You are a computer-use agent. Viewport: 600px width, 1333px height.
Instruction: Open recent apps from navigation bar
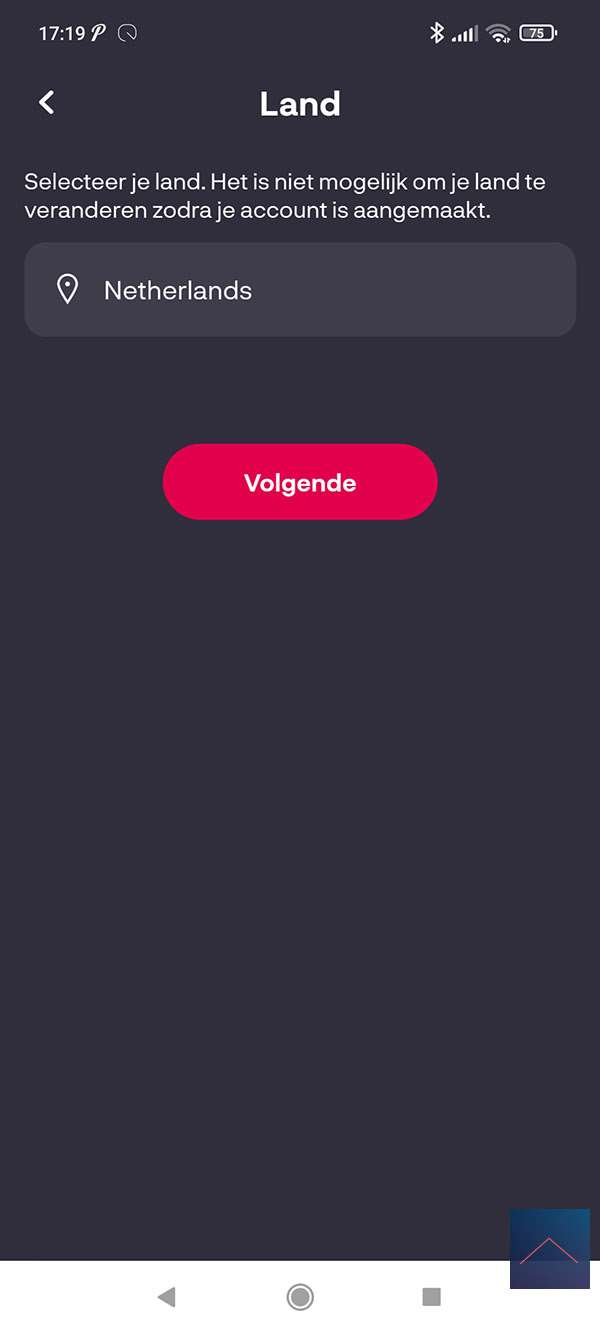tap(432, 1297)
